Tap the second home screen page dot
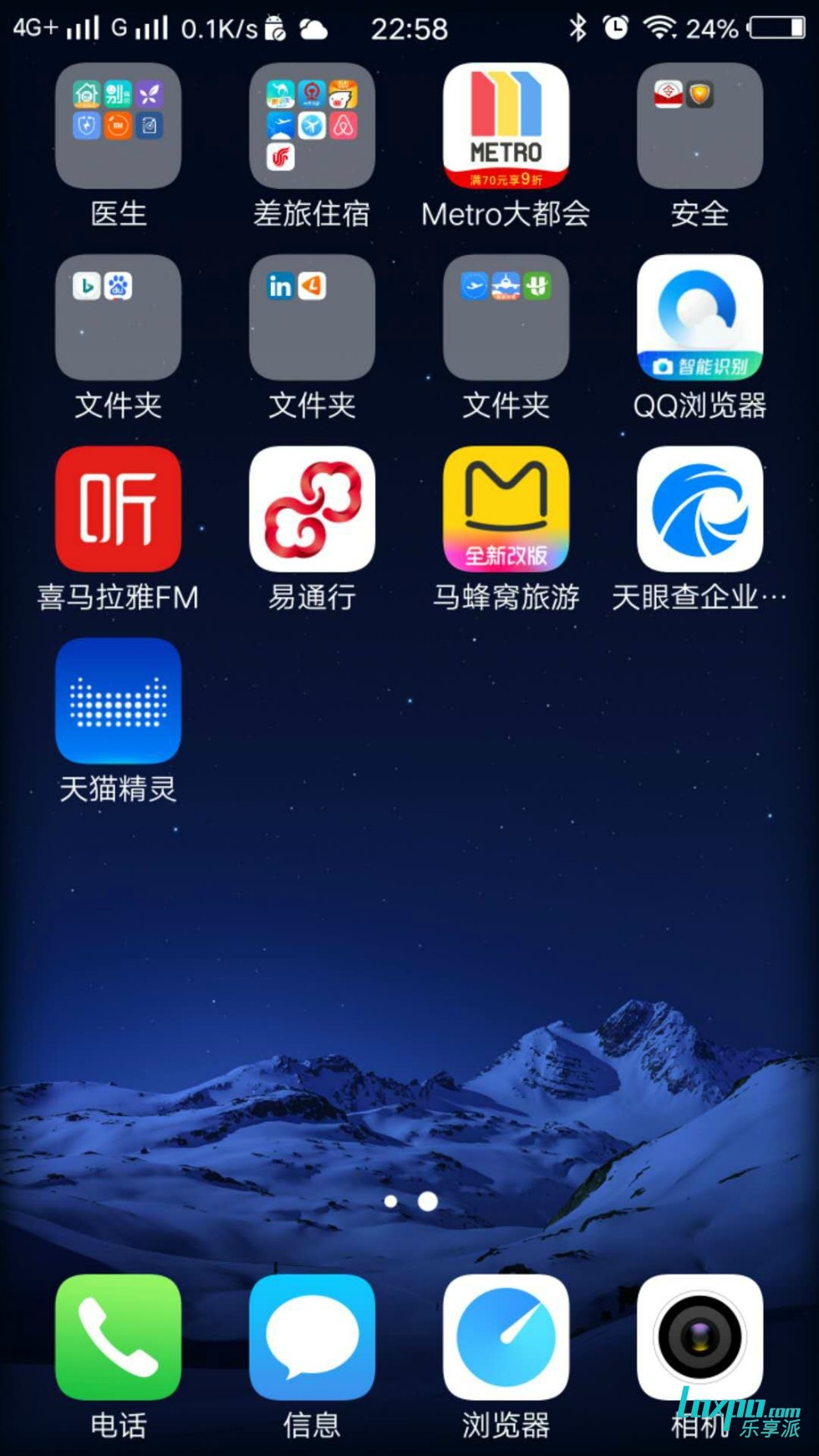Screen dimensions: 819x1456 (x=427, y=1201)
